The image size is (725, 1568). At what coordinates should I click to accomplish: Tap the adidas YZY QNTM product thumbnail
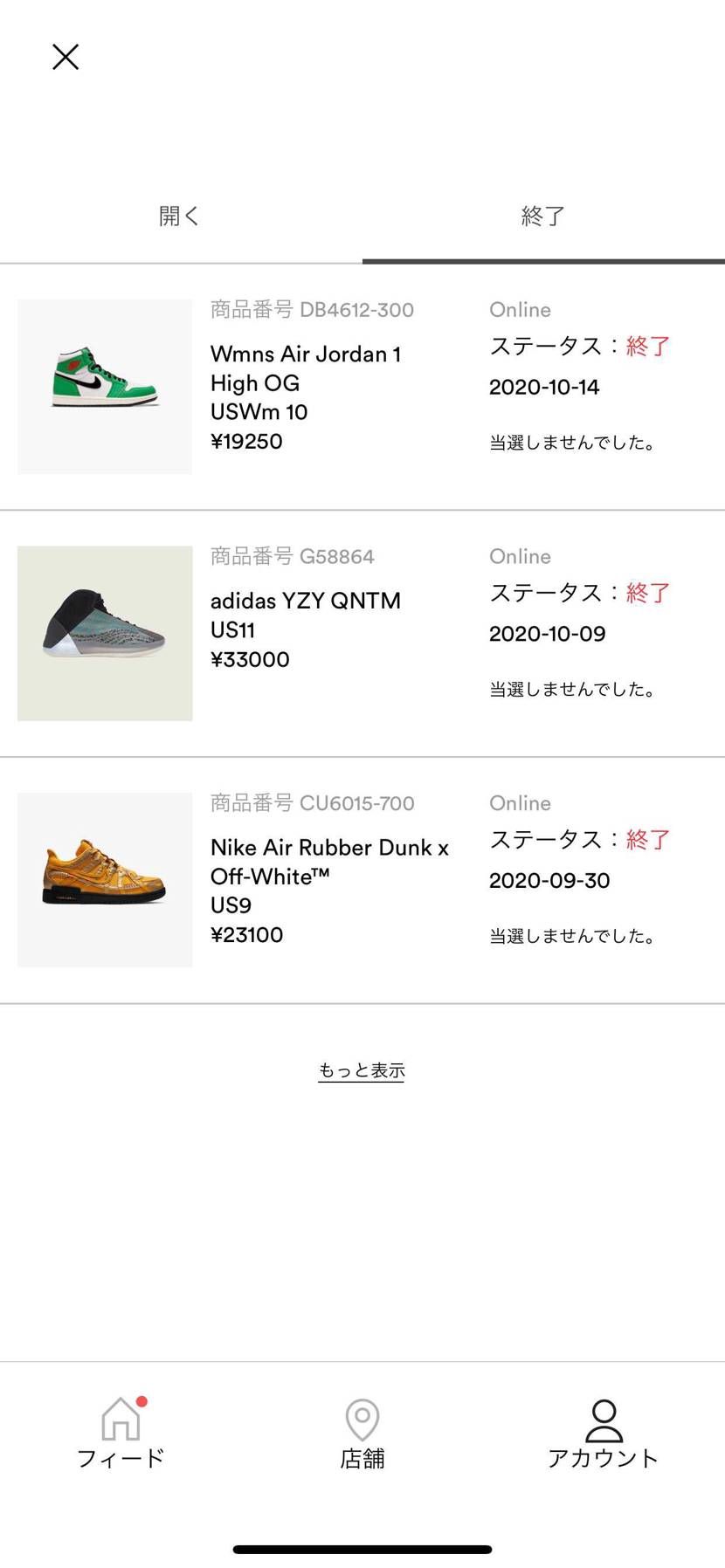(104, 633)
